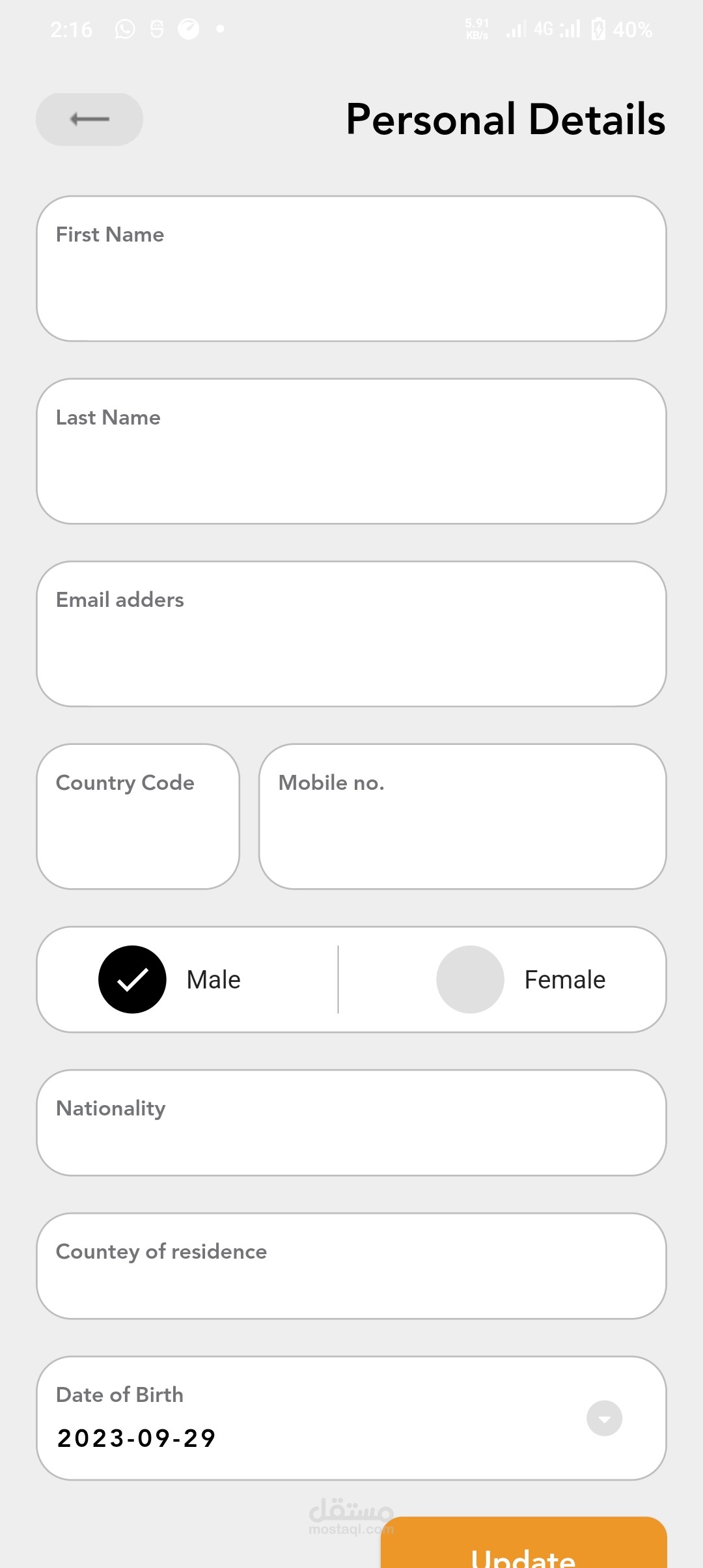Go back using the arrow button
Viewport: 703px width, 1568px height.
[89, 119]
